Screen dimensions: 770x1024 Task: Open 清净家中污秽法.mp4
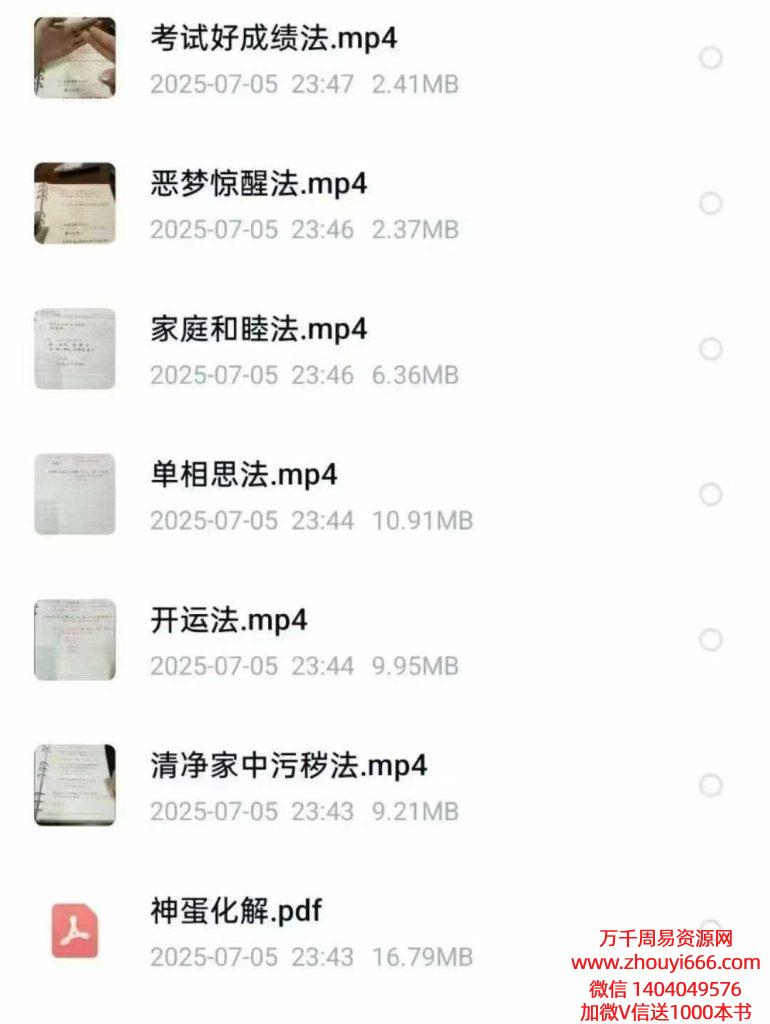point(288,766)
